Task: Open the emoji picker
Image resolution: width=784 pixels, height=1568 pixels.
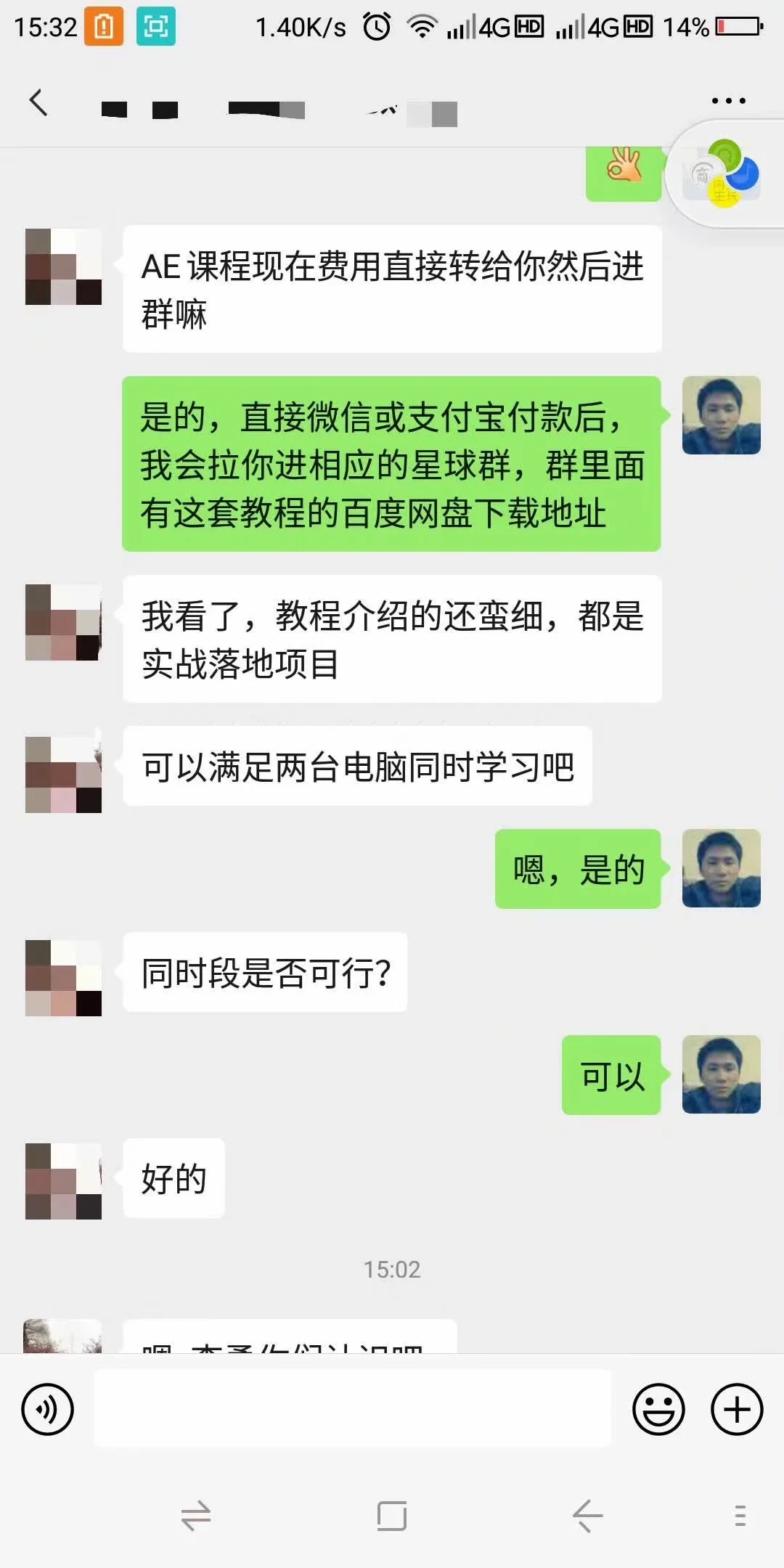Action: [658, 1409]
